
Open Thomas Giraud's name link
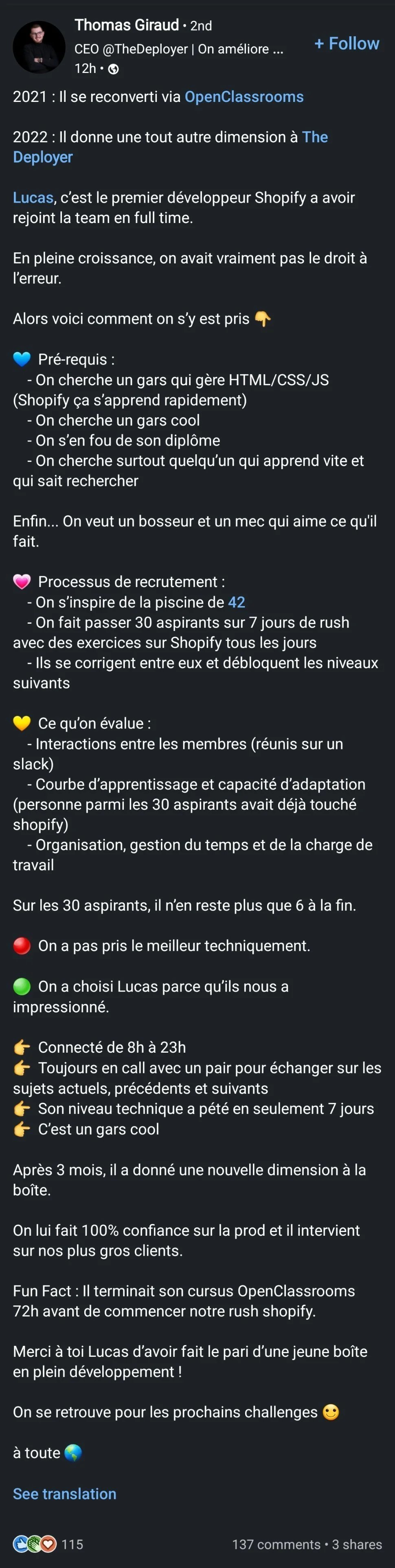click(126, 25)
